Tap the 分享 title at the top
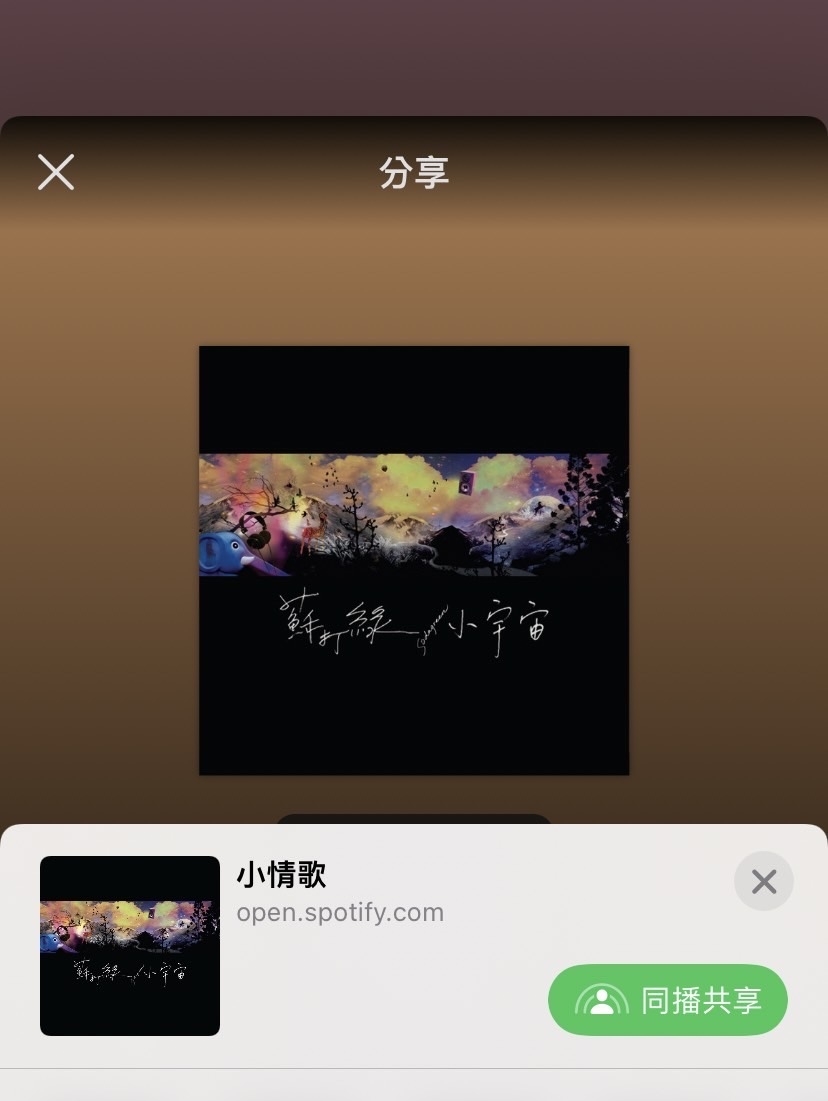828x1101 pixels. 414,171
